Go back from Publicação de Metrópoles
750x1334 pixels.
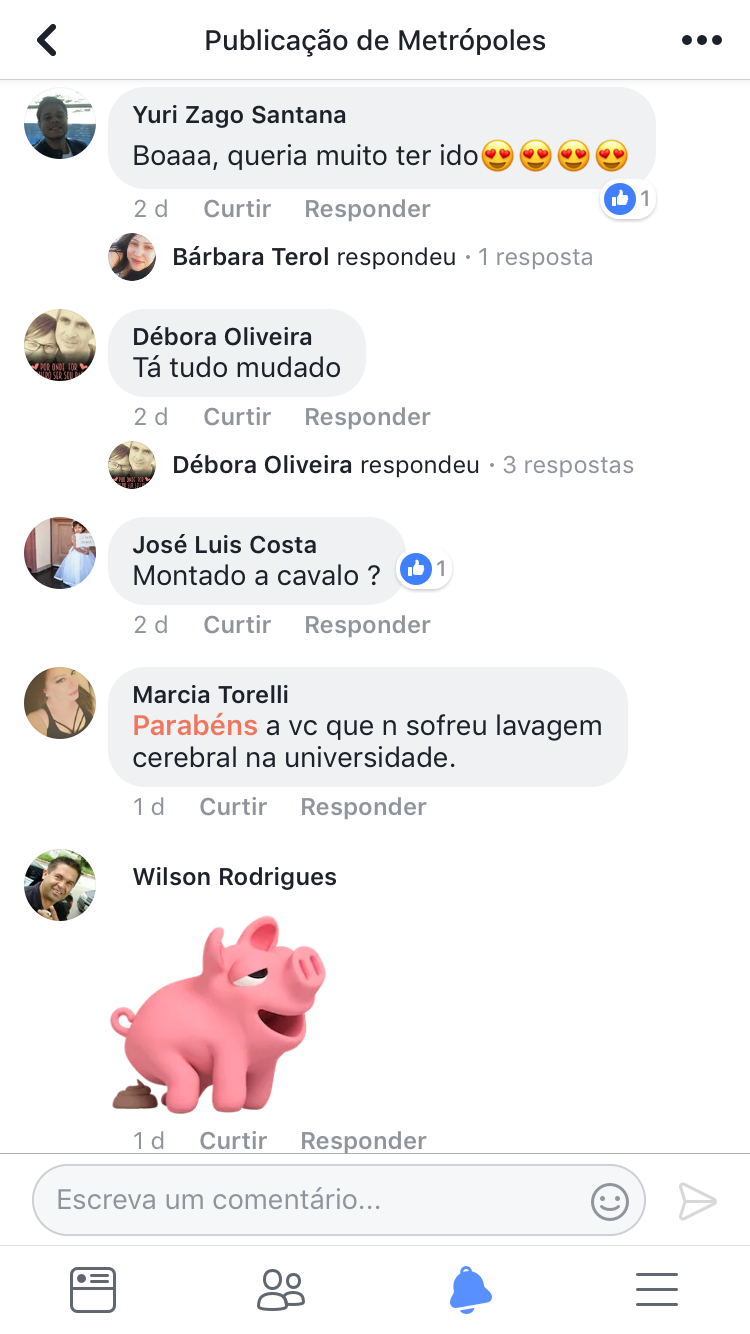47,40
